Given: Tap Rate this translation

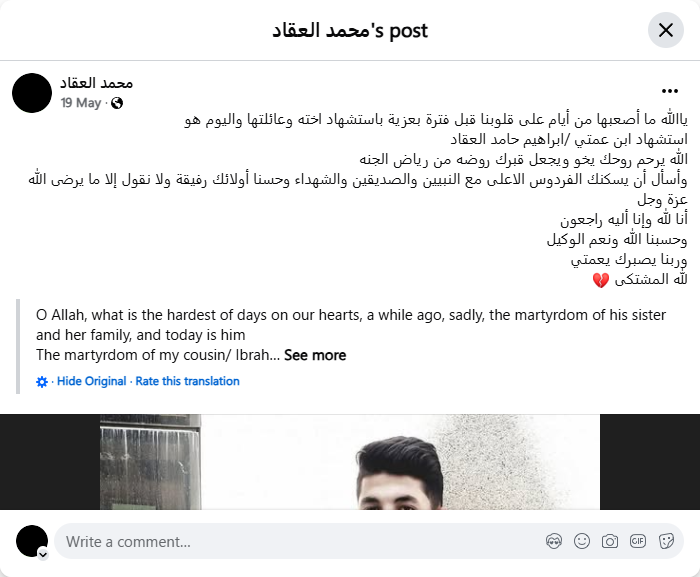Looking at the screenshot, I should click(187, 381).
